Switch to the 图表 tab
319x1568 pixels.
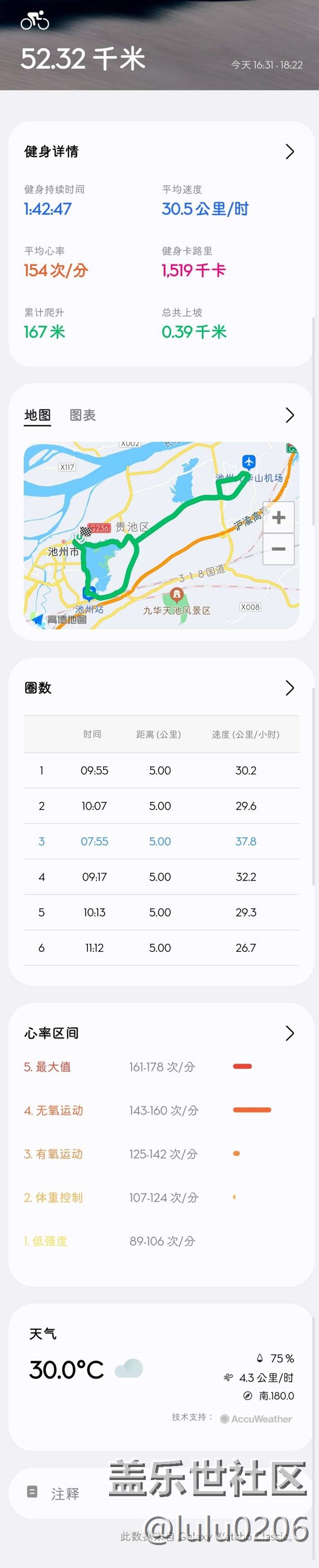82,415
